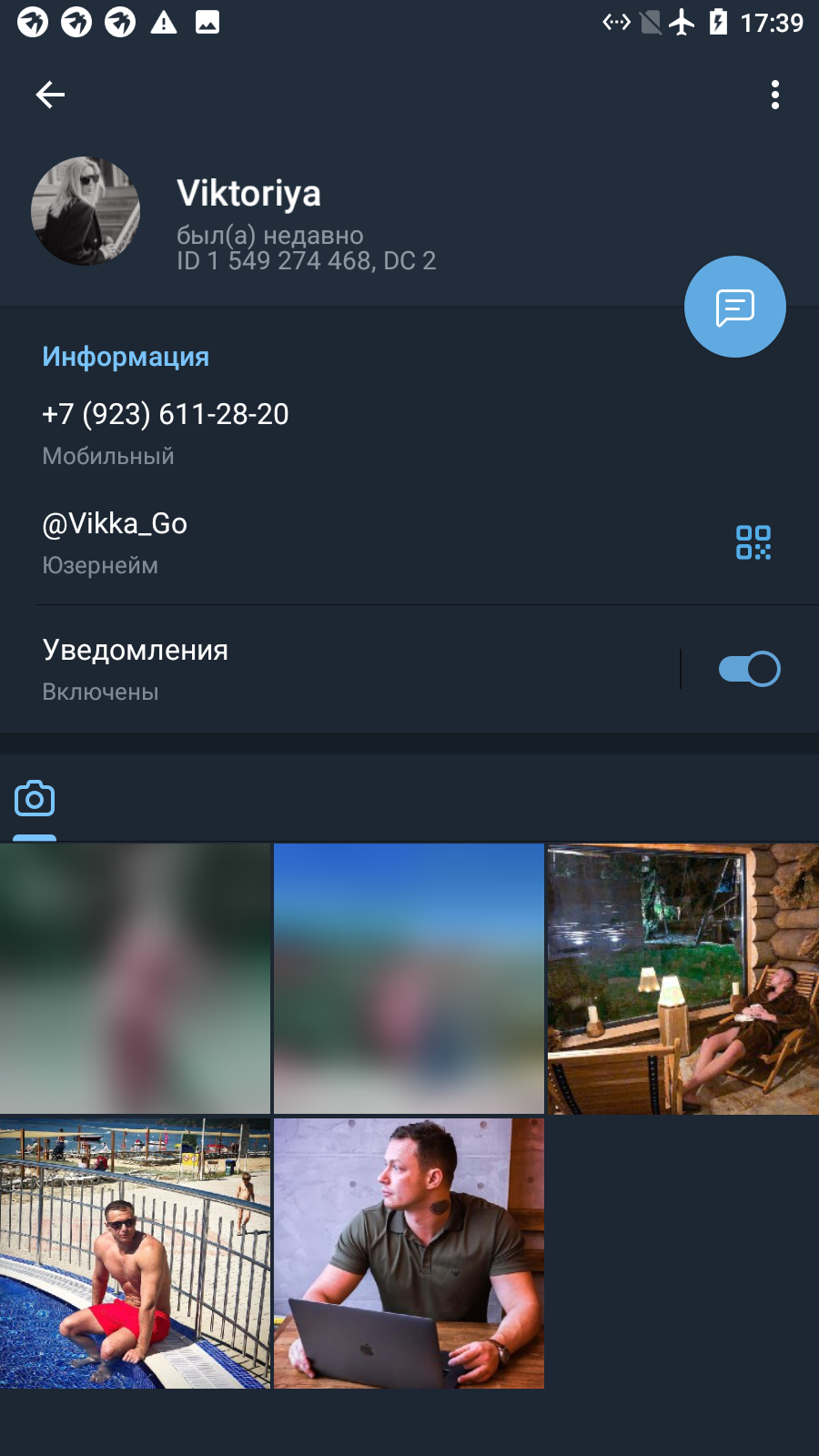Open the log cabin lounge photo

coord(683,978)
